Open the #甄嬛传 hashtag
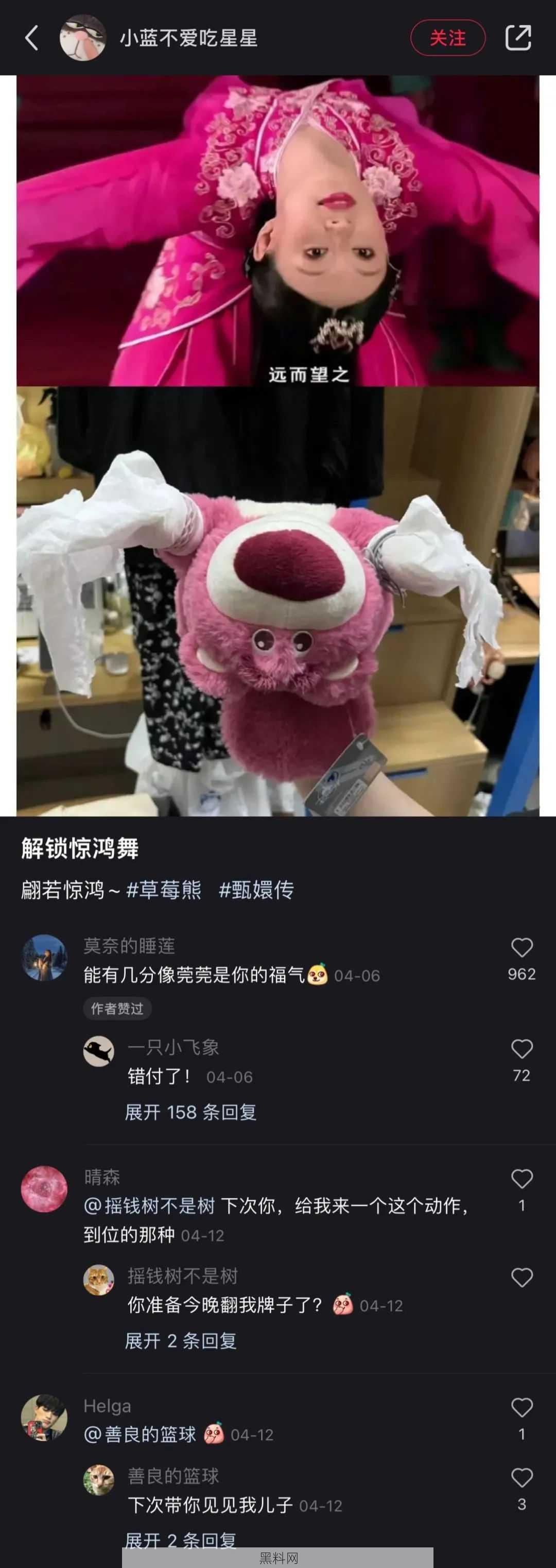The height and width of the screenshot is (1568, 556). coord(256,890)
